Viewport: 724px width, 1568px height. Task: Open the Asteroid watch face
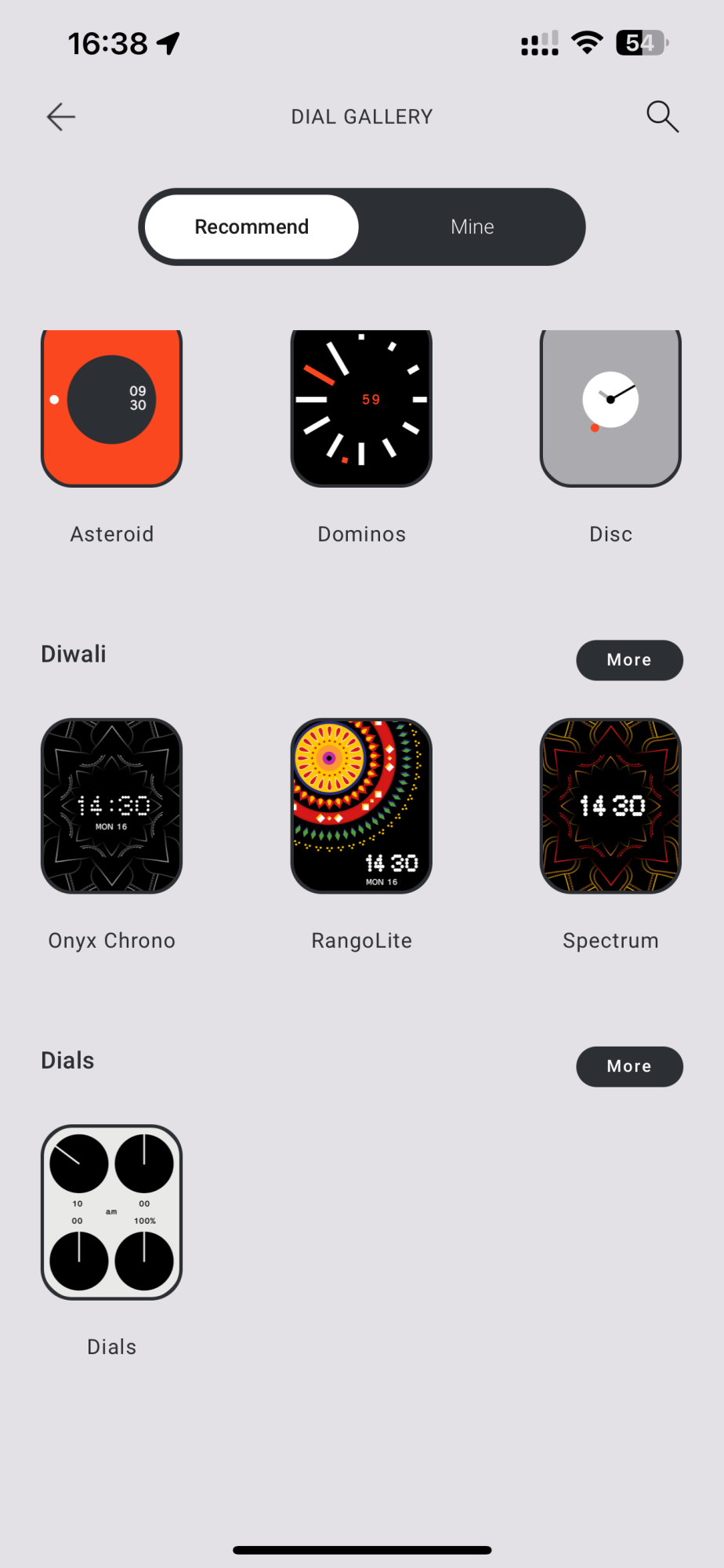(112, 408)
